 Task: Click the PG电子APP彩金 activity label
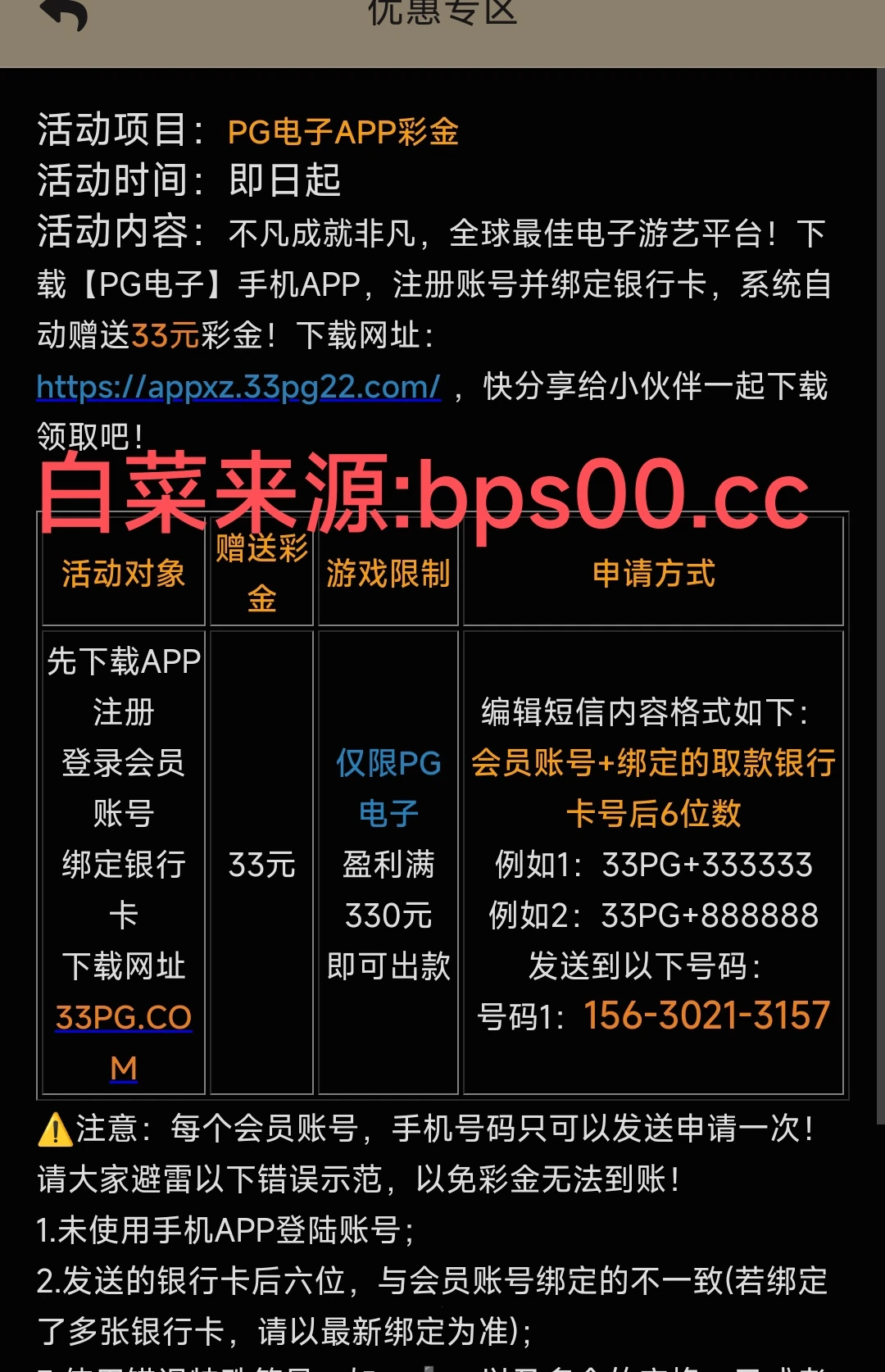point(344,131)
